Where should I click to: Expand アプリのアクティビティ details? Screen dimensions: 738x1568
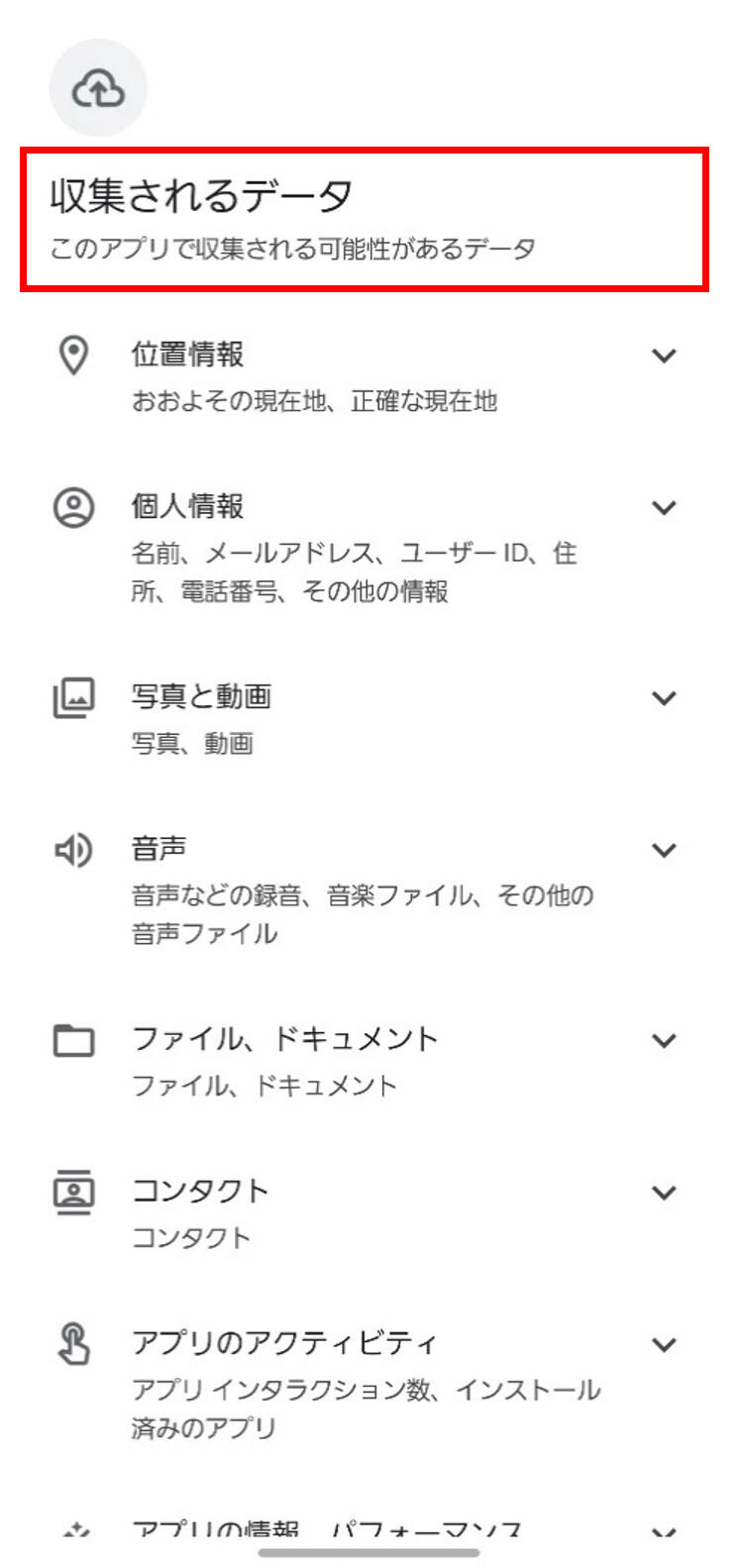[664, 1345]
